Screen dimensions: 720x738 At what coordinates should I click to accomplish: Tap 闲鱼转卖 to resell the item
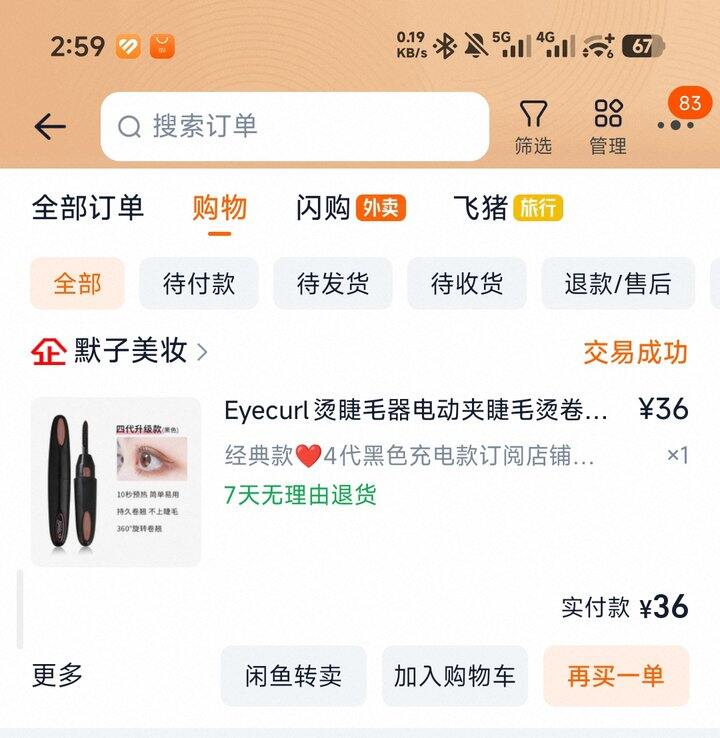pyautogui.click(x=293, y=676)
